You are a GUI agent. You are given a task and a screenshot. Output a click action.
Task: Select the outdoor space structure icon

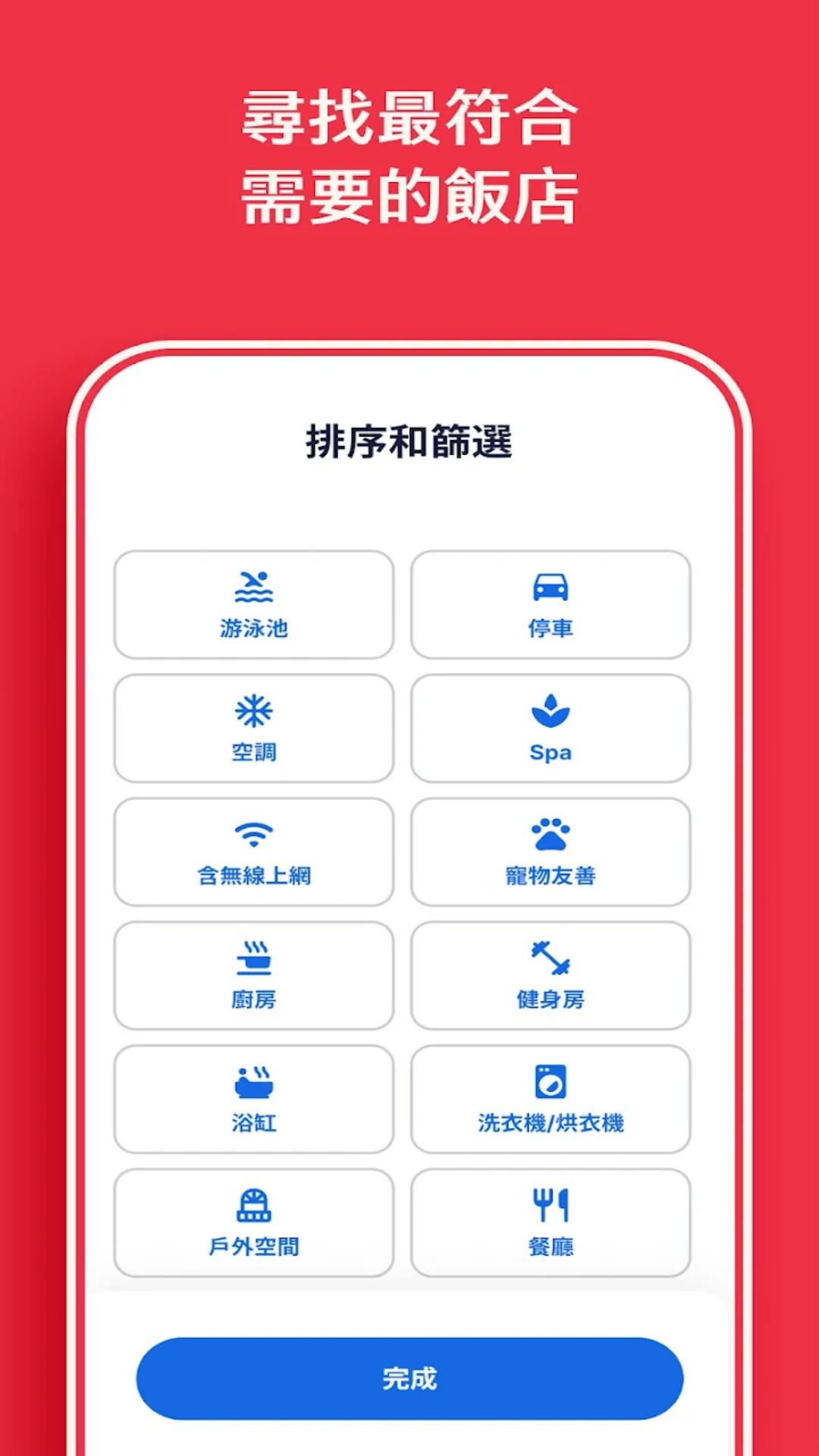253,1207
